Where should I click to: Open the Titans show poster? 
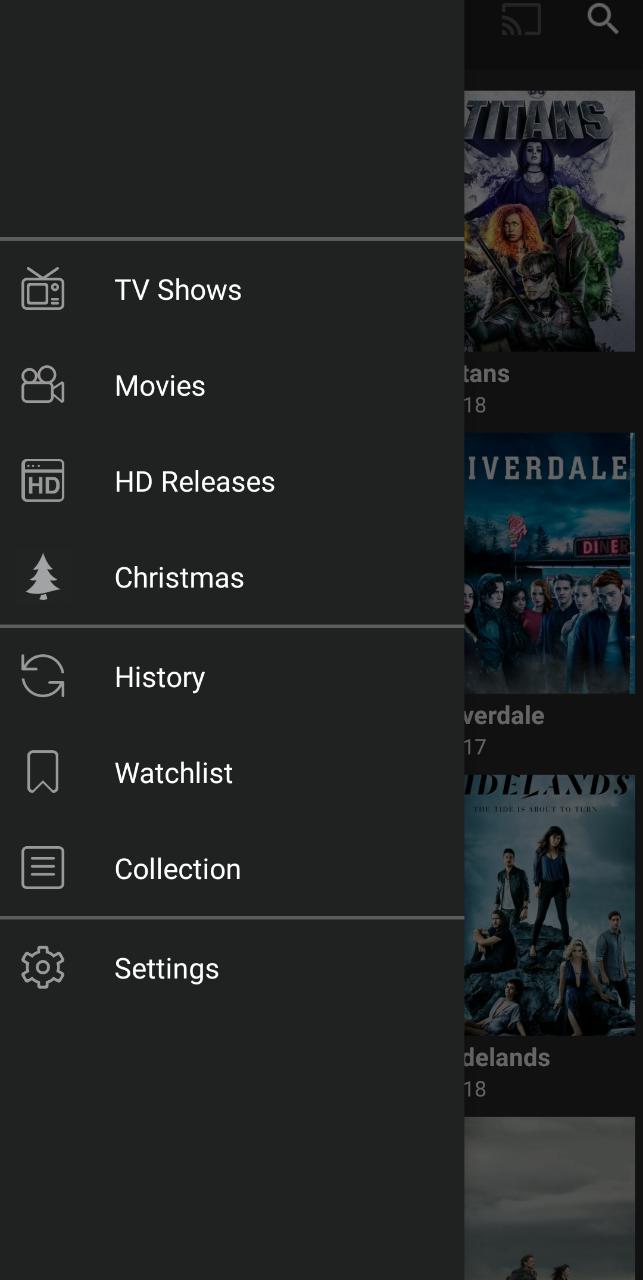click(550, 221)
